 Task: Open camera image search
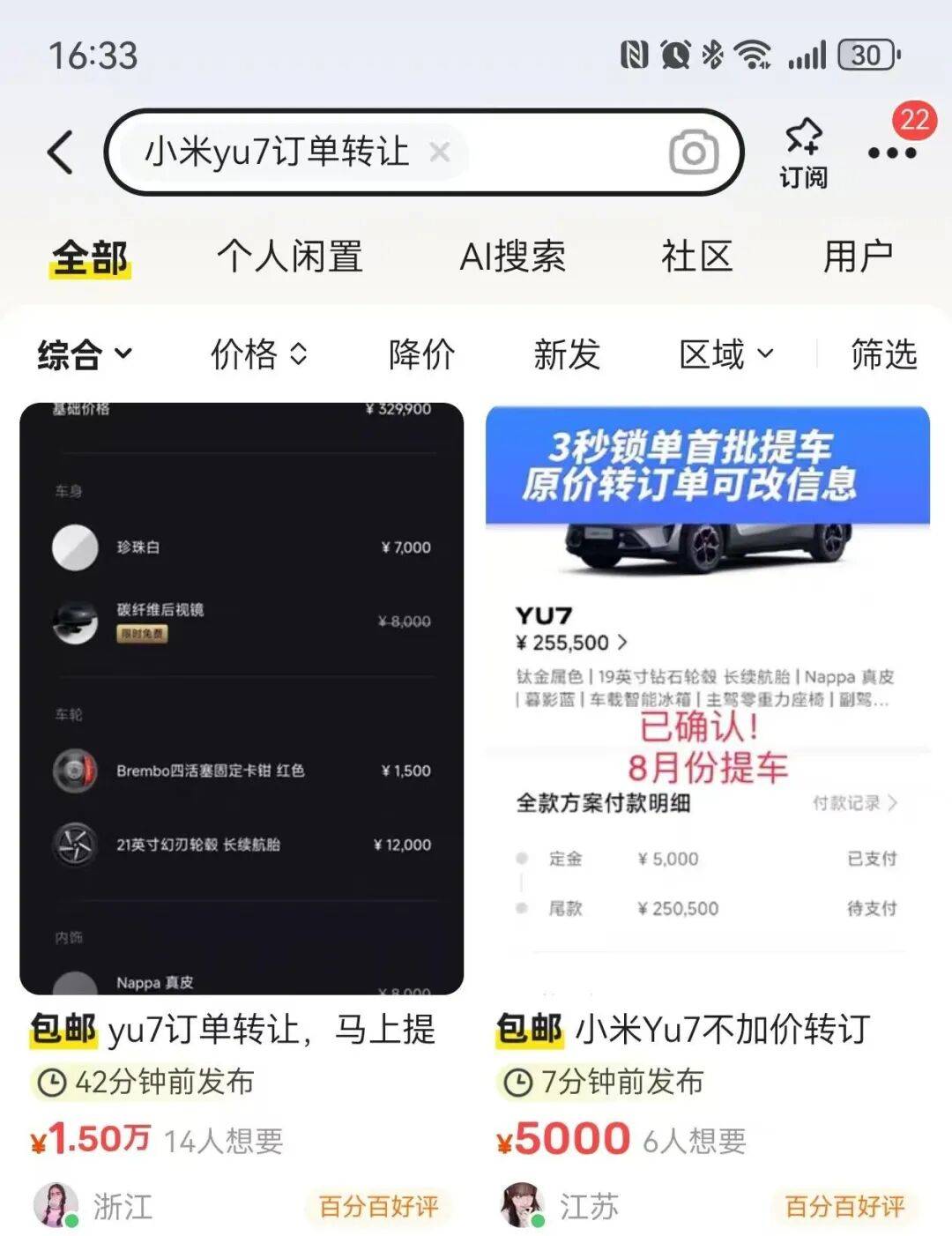point(694,153)
